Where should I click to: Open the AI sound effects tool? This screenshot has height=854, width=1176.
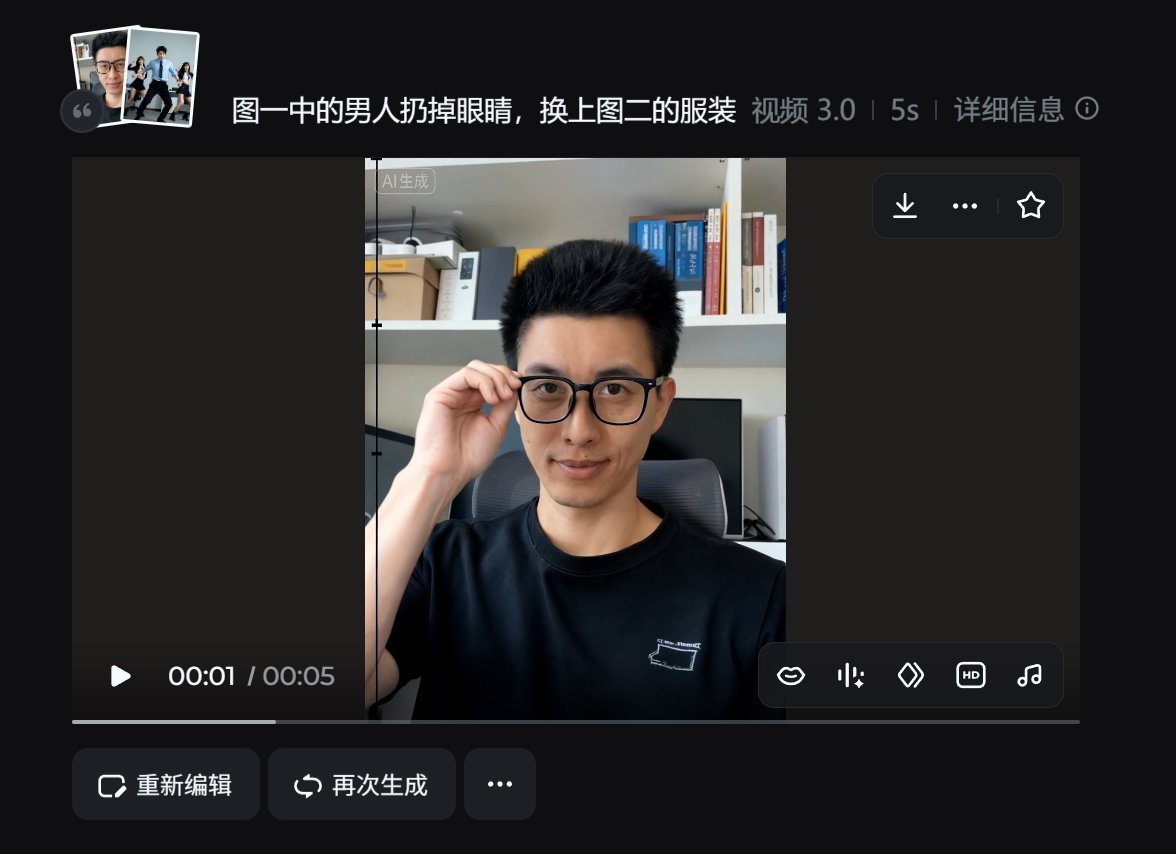(x=850, y=676)
